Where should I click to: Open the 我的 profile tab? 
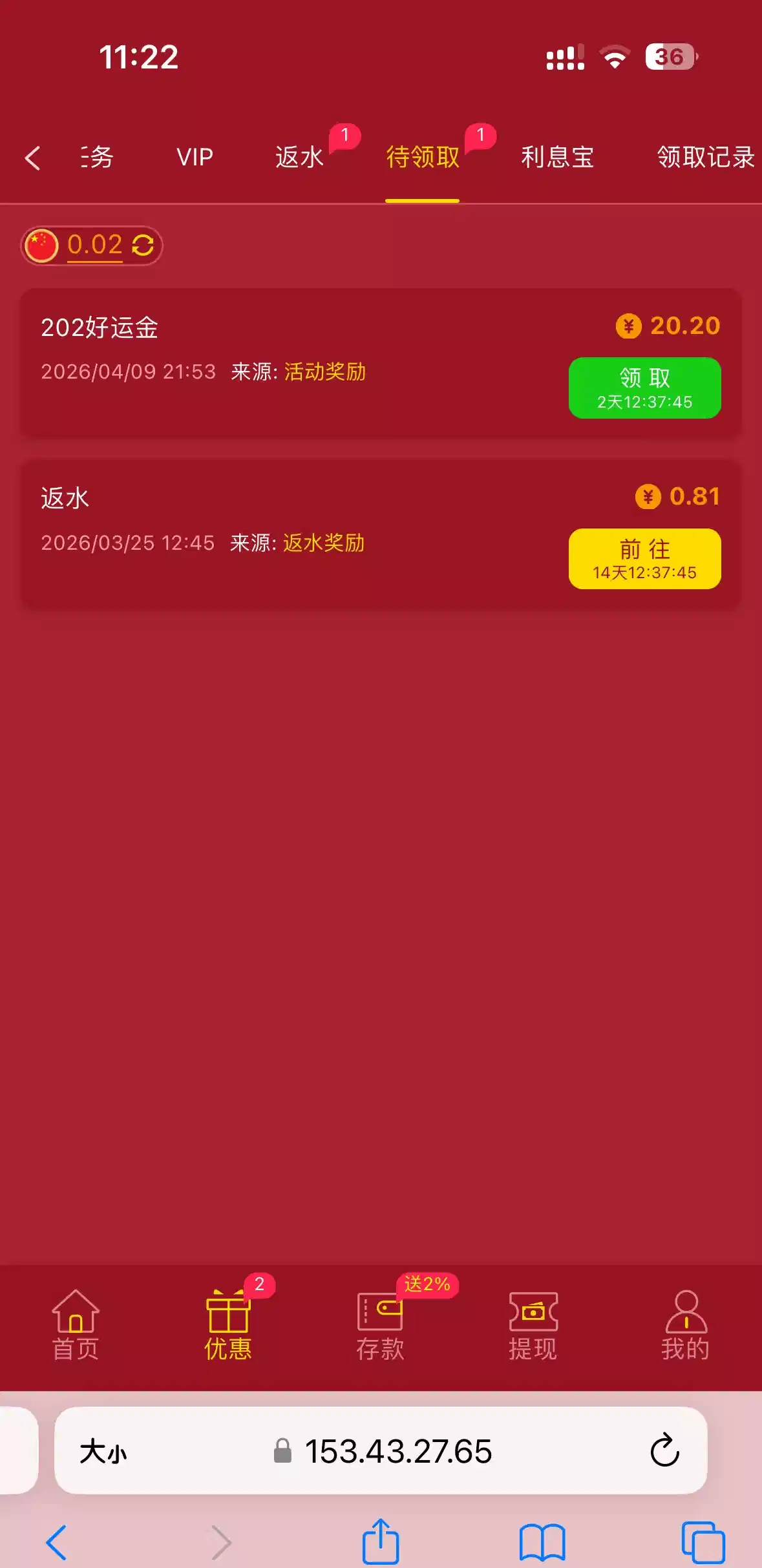pyautogui.click(x=685, y=1326)
